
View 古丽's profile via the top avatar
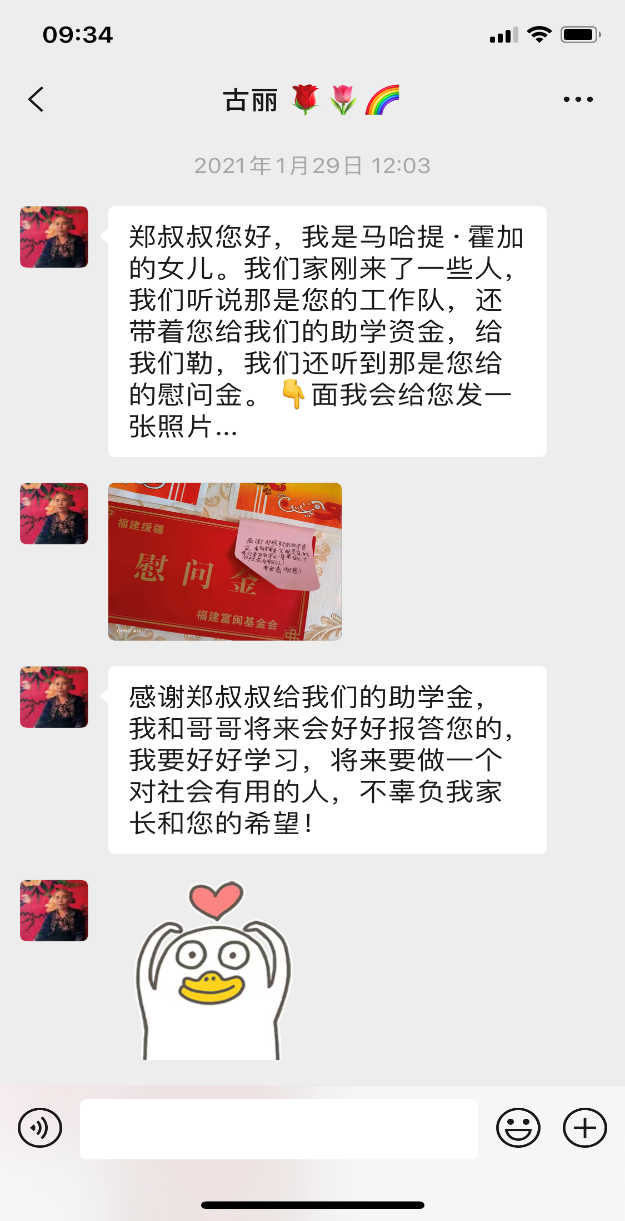point(54,237)
